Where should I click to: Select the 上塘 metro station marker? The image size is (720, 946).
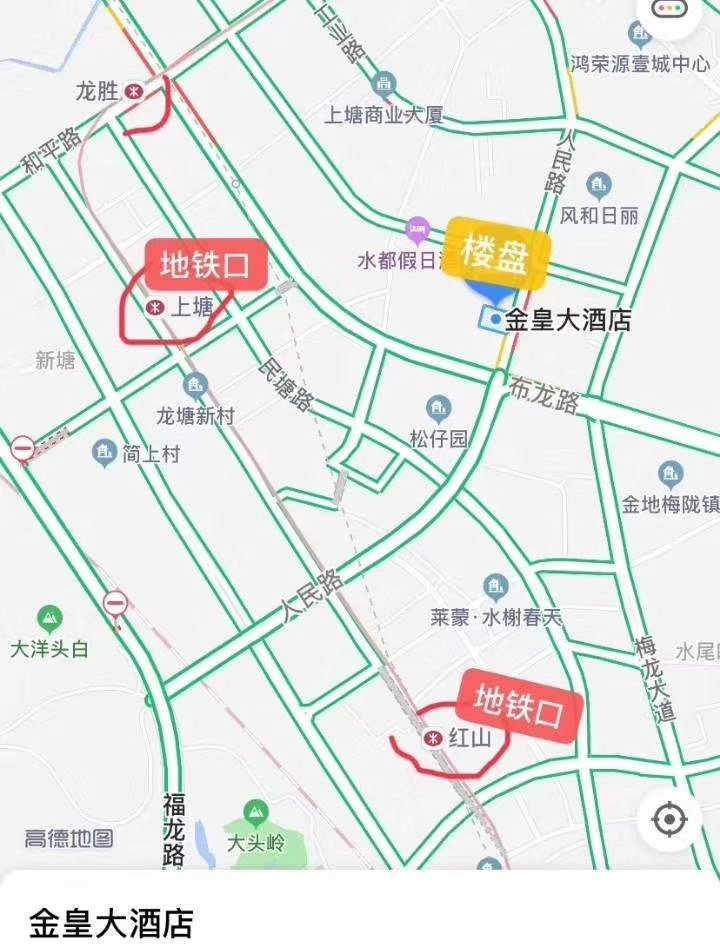coord(155,308)
